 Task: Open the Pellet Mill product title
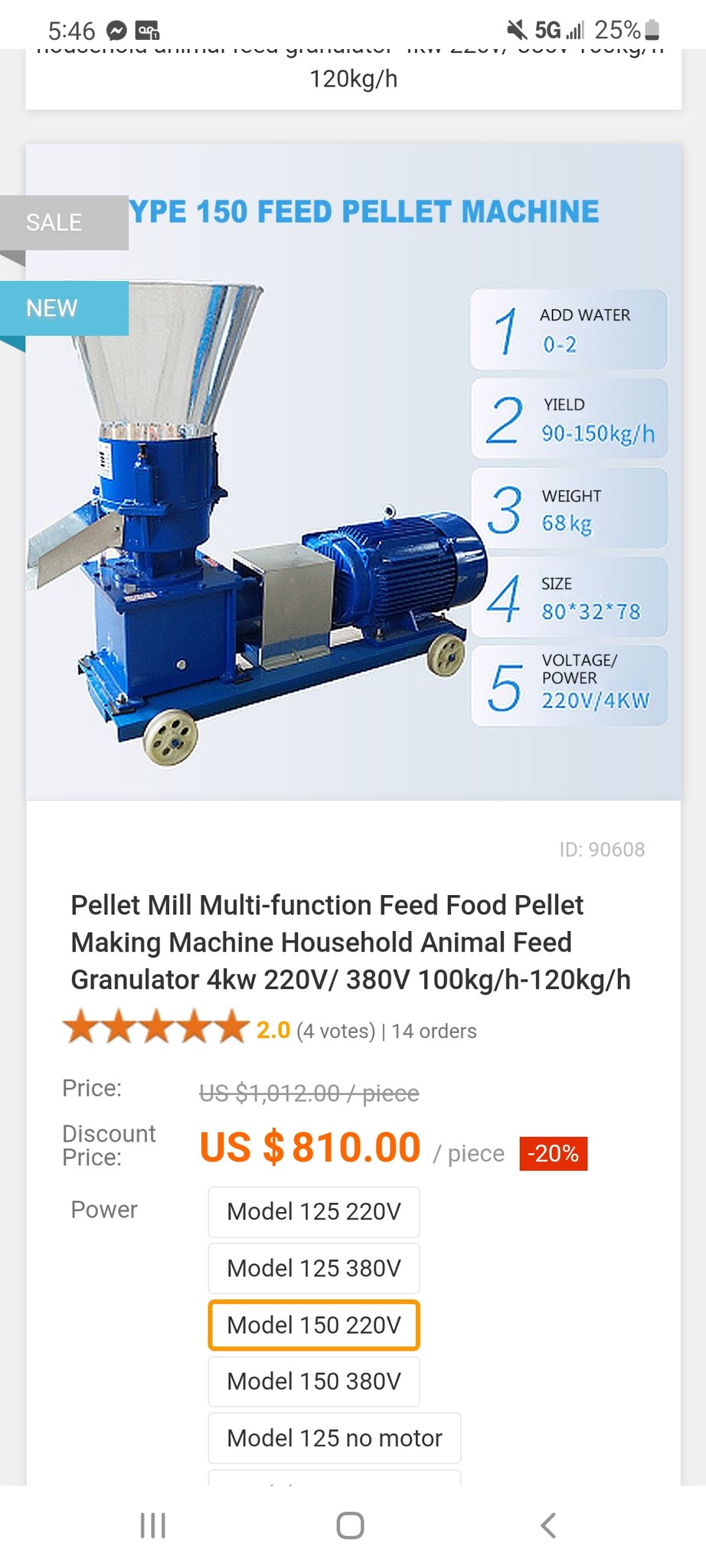[351, 942]
